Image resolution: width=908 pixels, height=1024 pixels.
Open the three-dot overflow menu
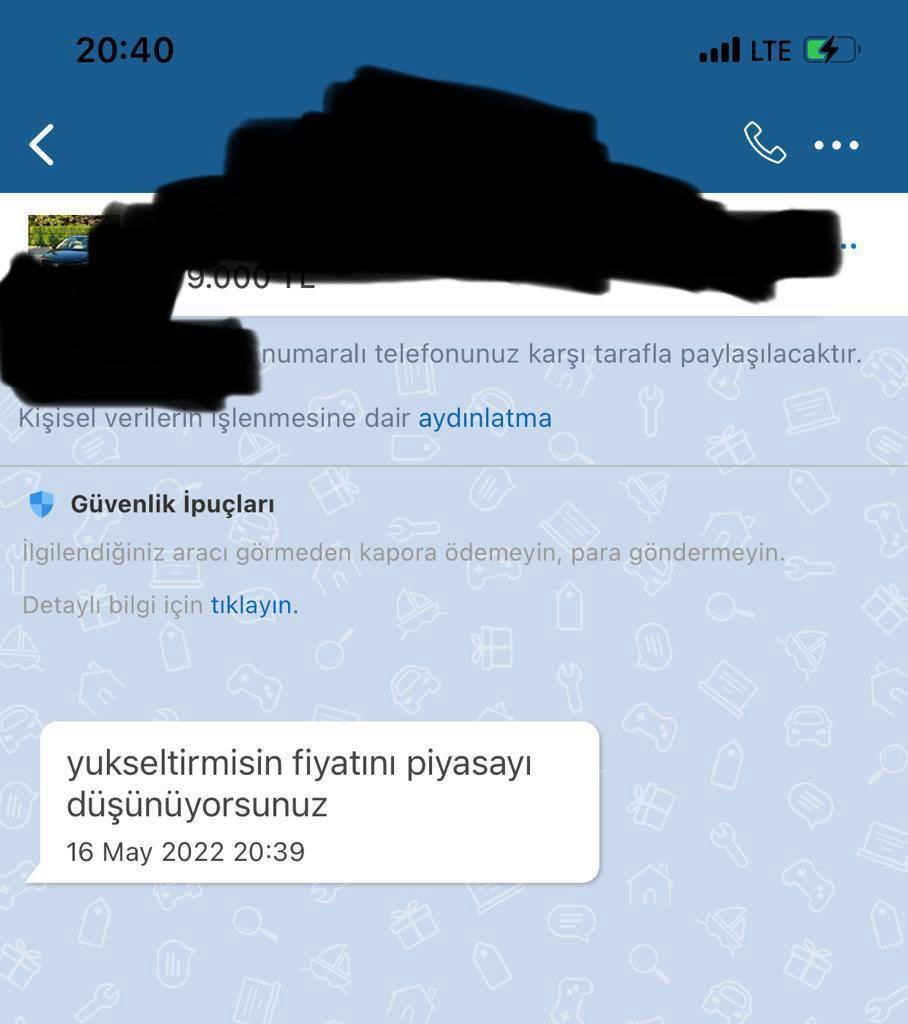click(x=836, y=145)
